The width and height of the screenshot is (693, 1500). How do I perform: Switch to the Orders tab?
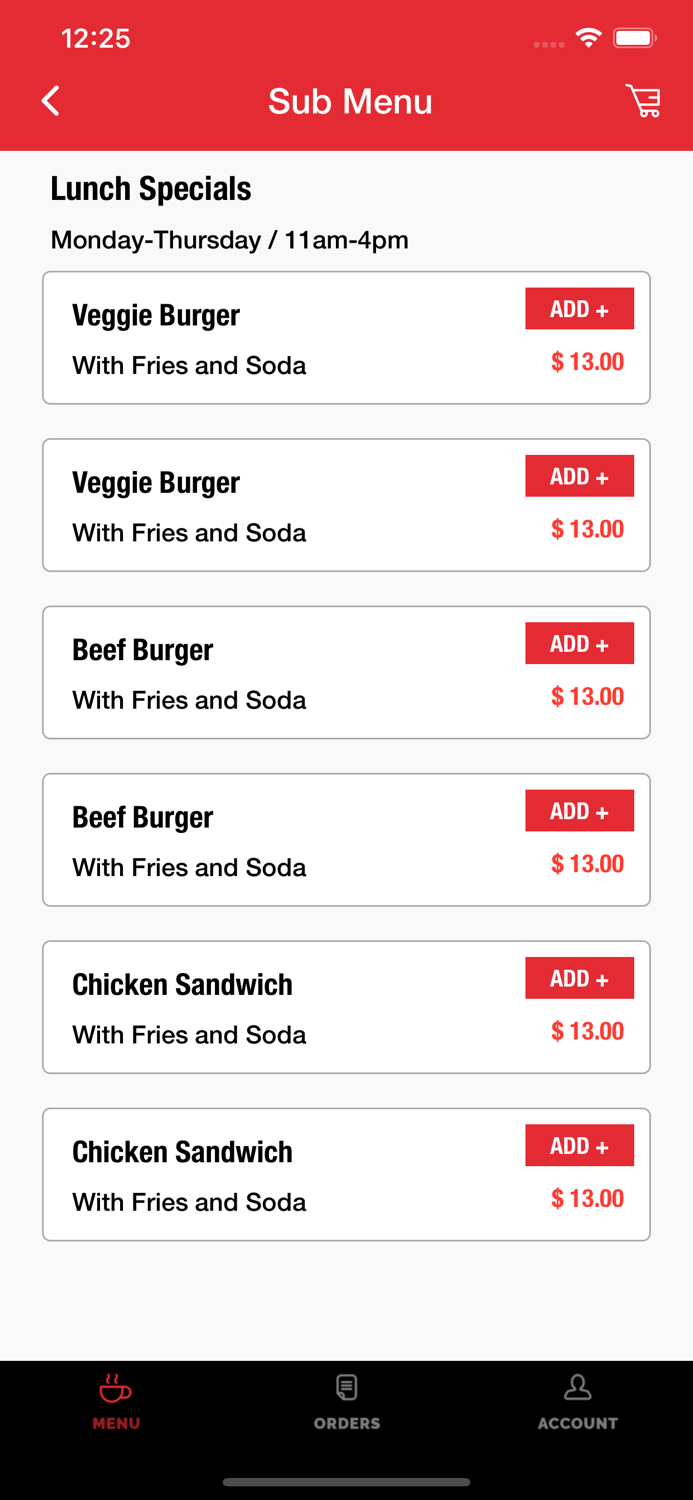pos(347,1402)
